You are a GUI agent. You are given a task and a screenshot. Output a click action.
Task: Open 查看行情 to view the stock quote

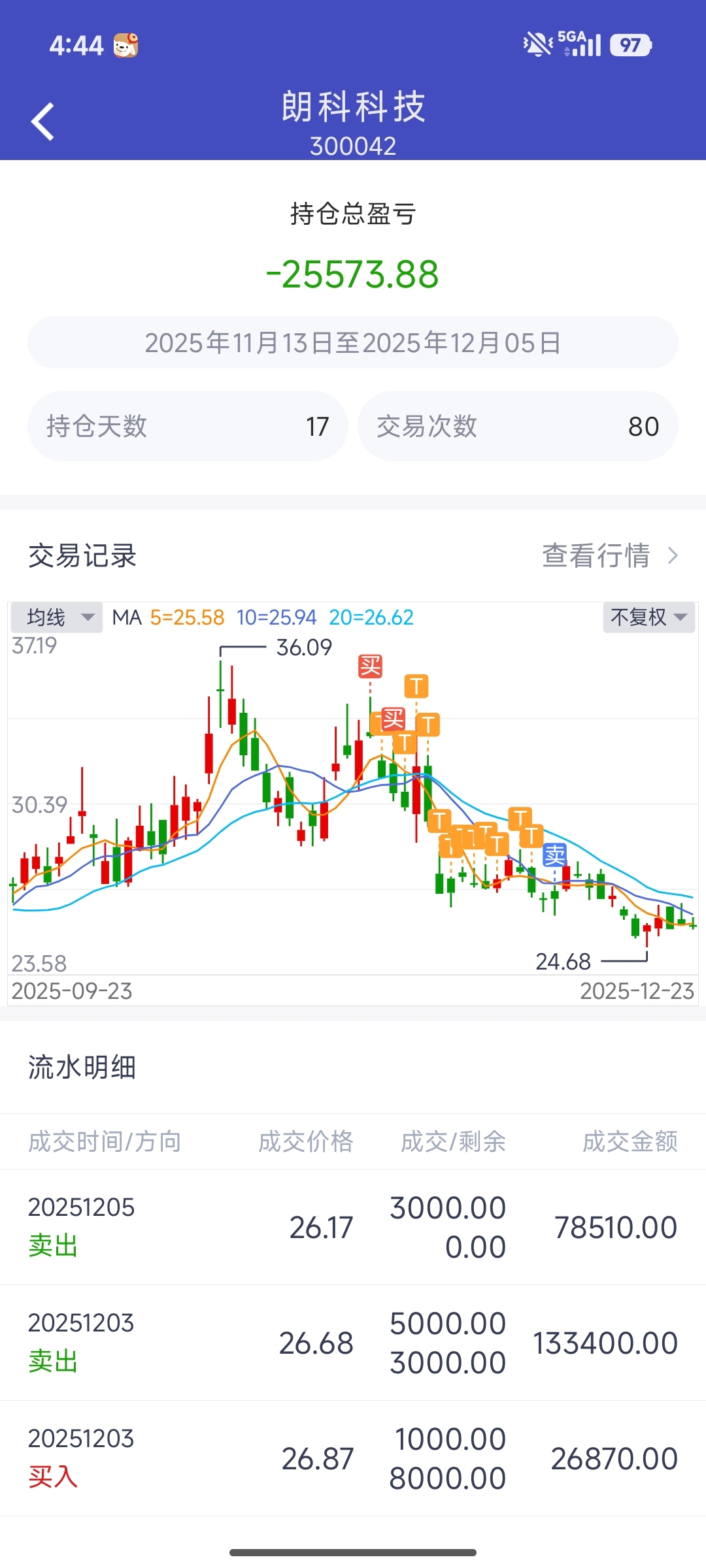point(610,556)
